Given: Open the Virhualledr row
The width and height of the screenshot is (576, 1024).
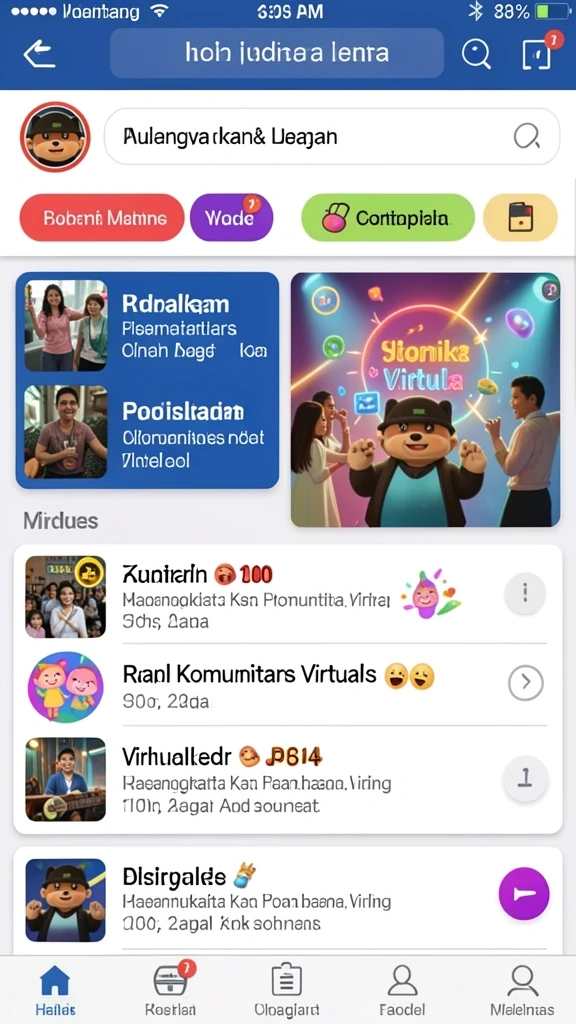Looking at the screenshot, I should tap(287, 779).
